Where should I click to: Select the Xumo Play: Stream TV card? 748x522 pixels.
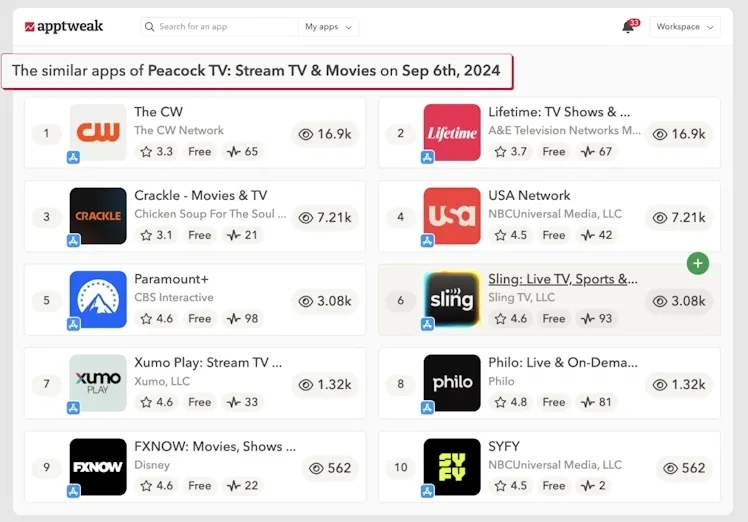[x=195, y=383]
